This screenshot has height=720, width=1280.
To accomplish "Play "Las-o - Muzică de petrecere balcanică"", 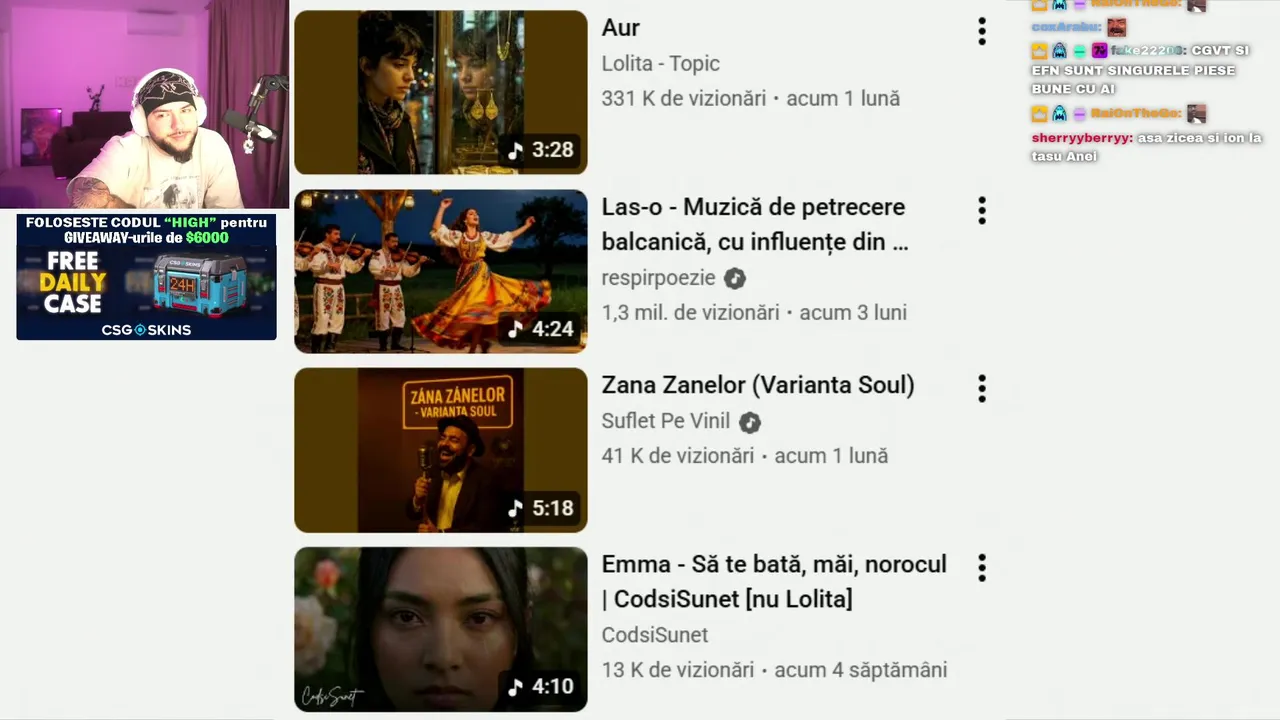I will point(440,271).
